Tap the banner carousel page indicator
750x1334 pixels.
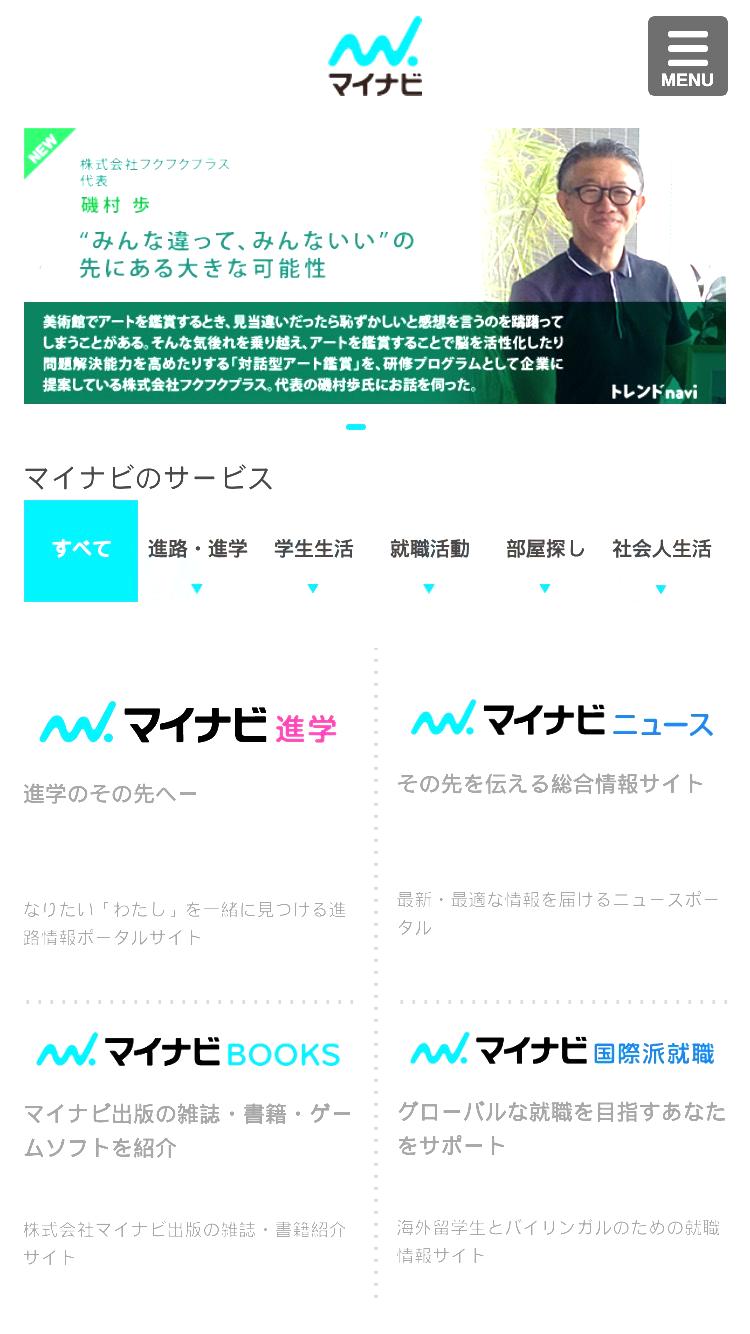pos(356,427)
